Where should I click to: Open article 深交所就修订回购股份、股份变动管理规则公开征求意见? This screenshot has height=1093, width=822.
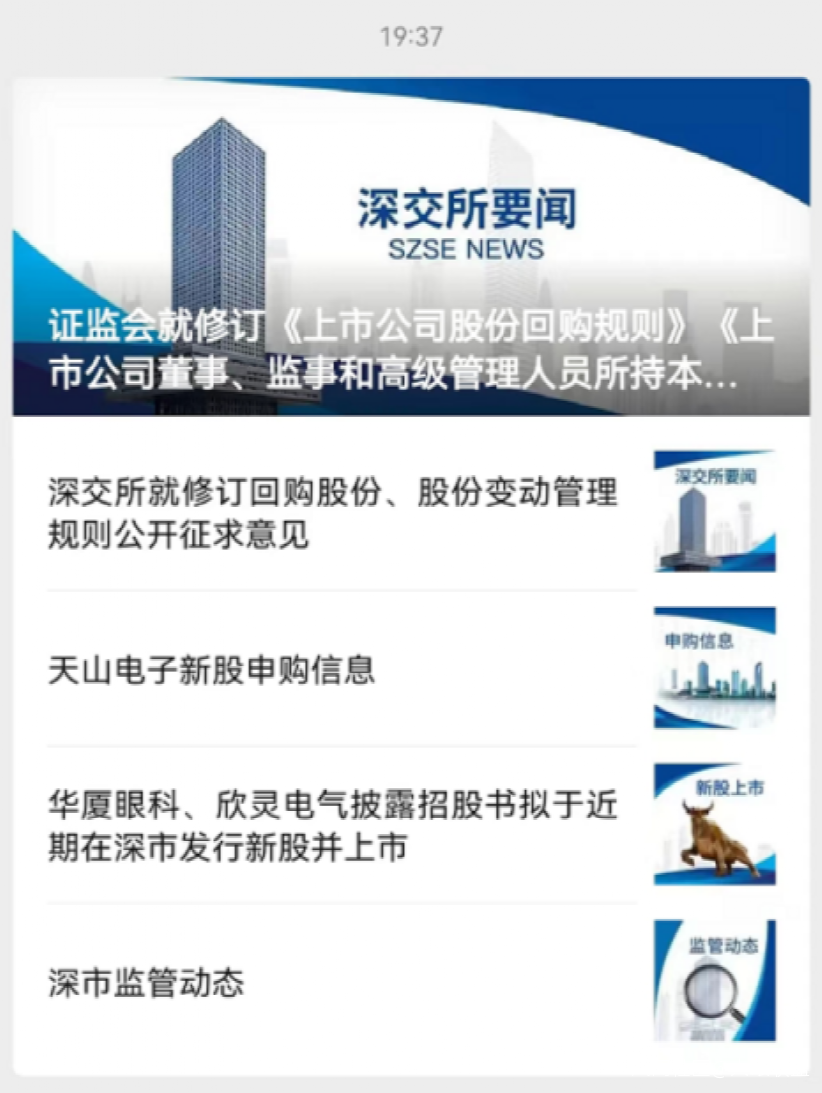point(333,513)
